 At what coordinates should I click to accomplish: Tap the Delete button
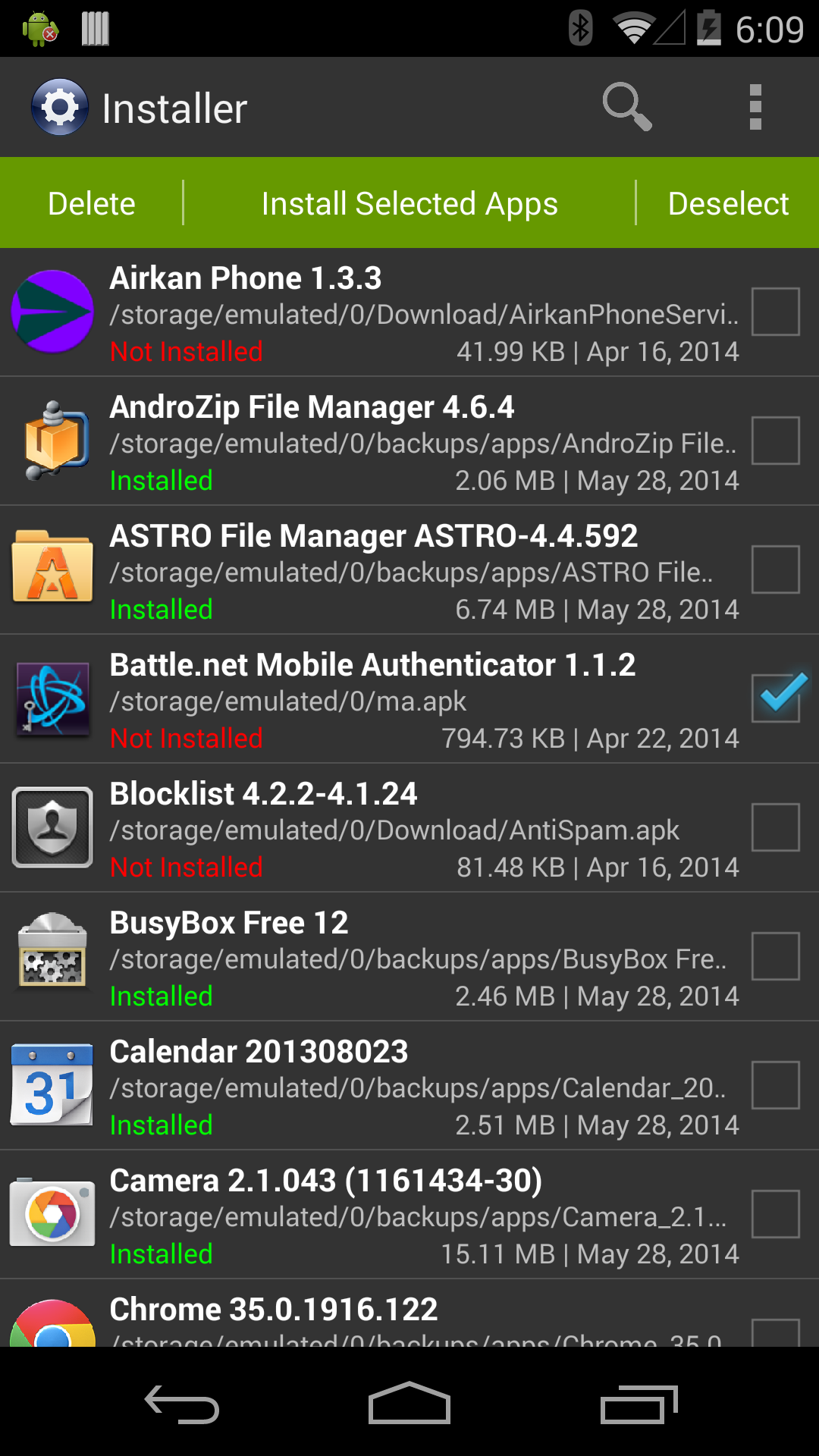(92, 203)
